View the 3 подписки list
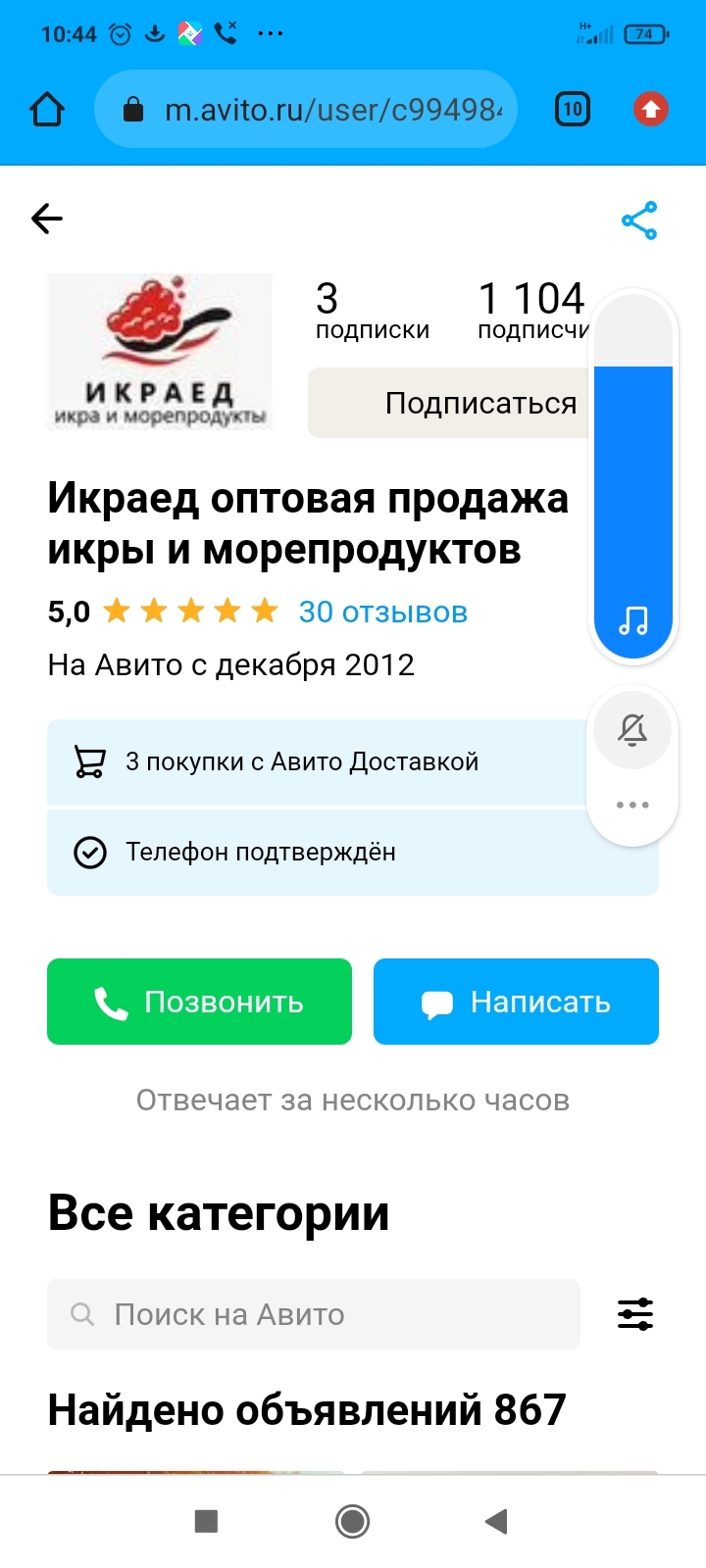The height and width of the screenshot is (1568, 706). 372,312
